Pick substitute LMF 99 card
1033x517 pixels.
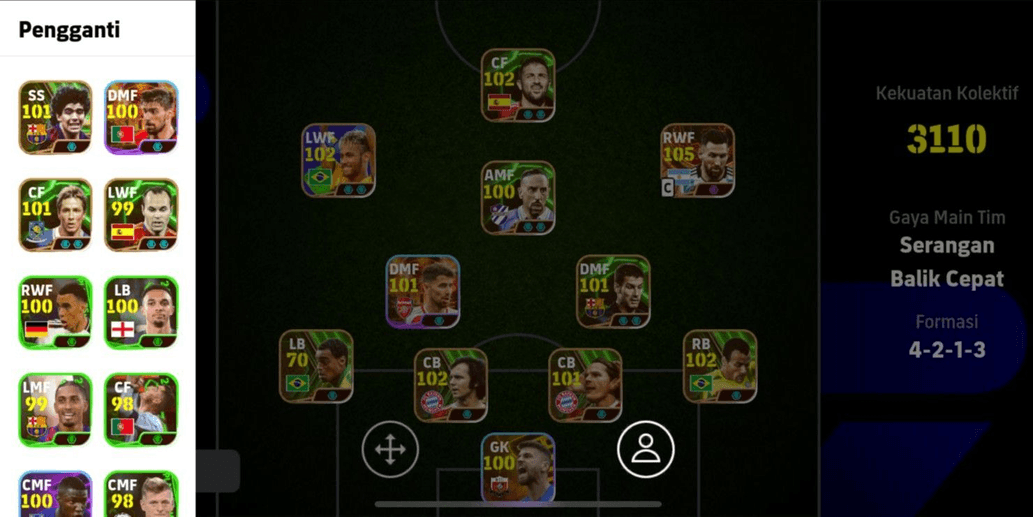click(55, 410)
